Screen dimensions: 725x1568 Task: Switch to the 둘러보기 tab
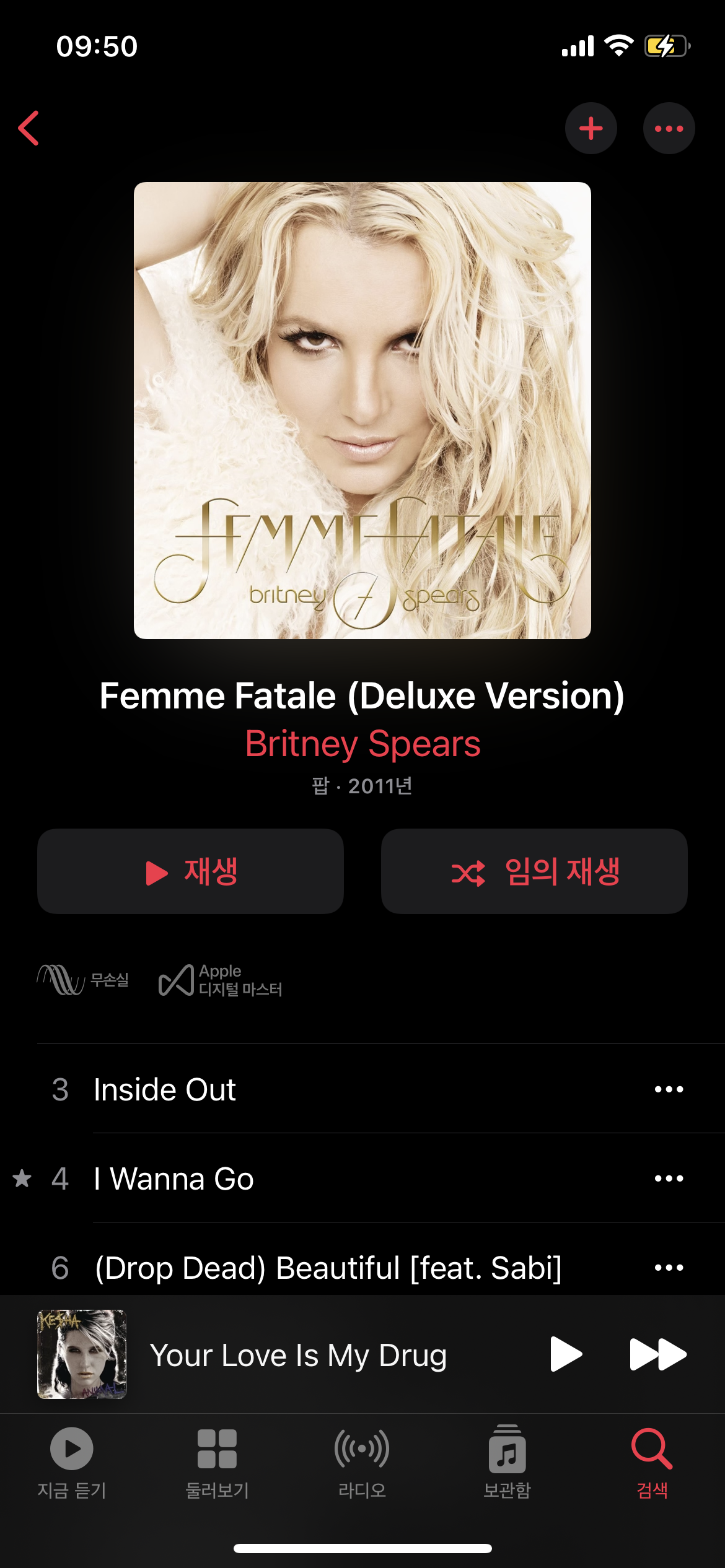(x=217, y=1461)
